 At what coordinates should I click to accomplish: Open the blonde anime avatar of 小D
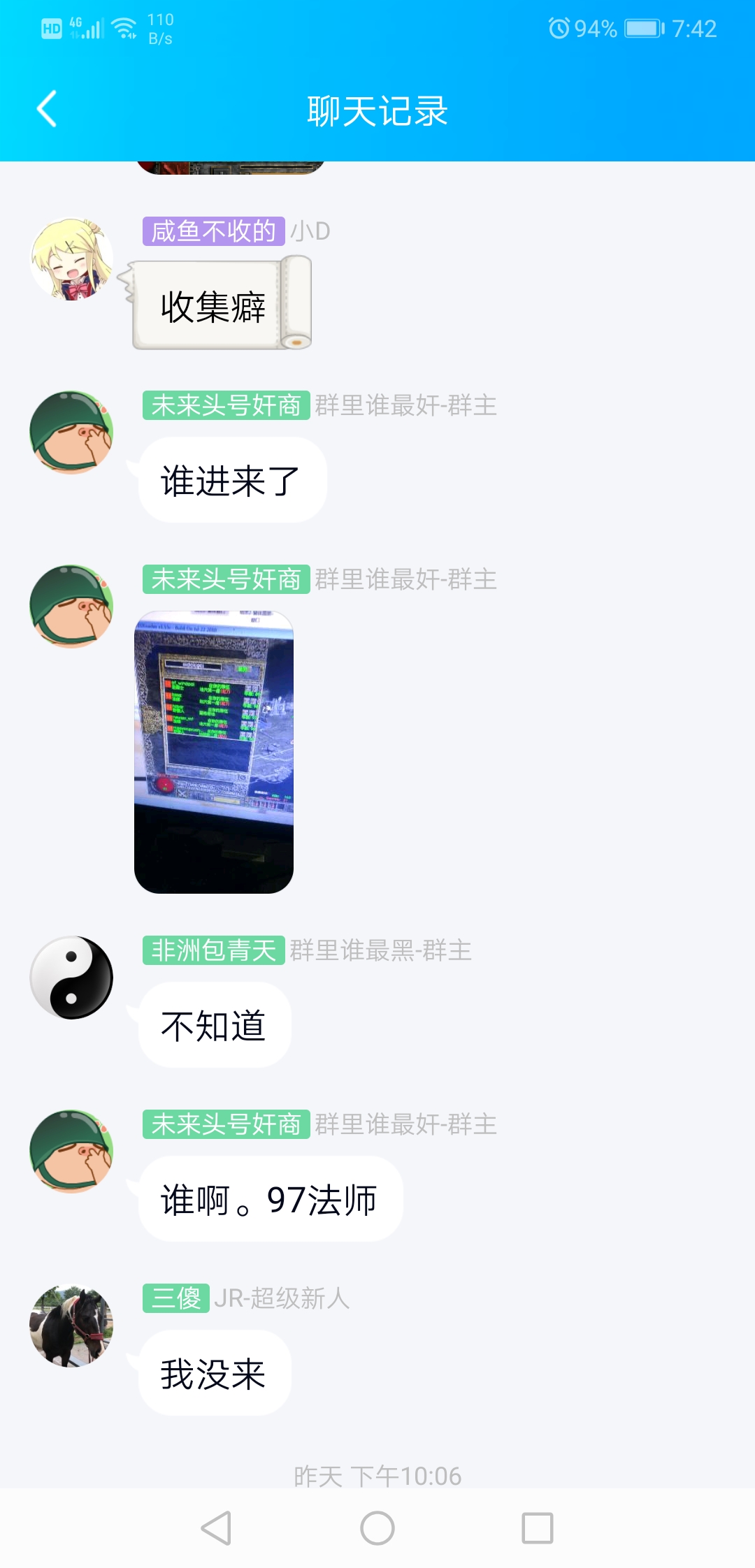[71, 260]
